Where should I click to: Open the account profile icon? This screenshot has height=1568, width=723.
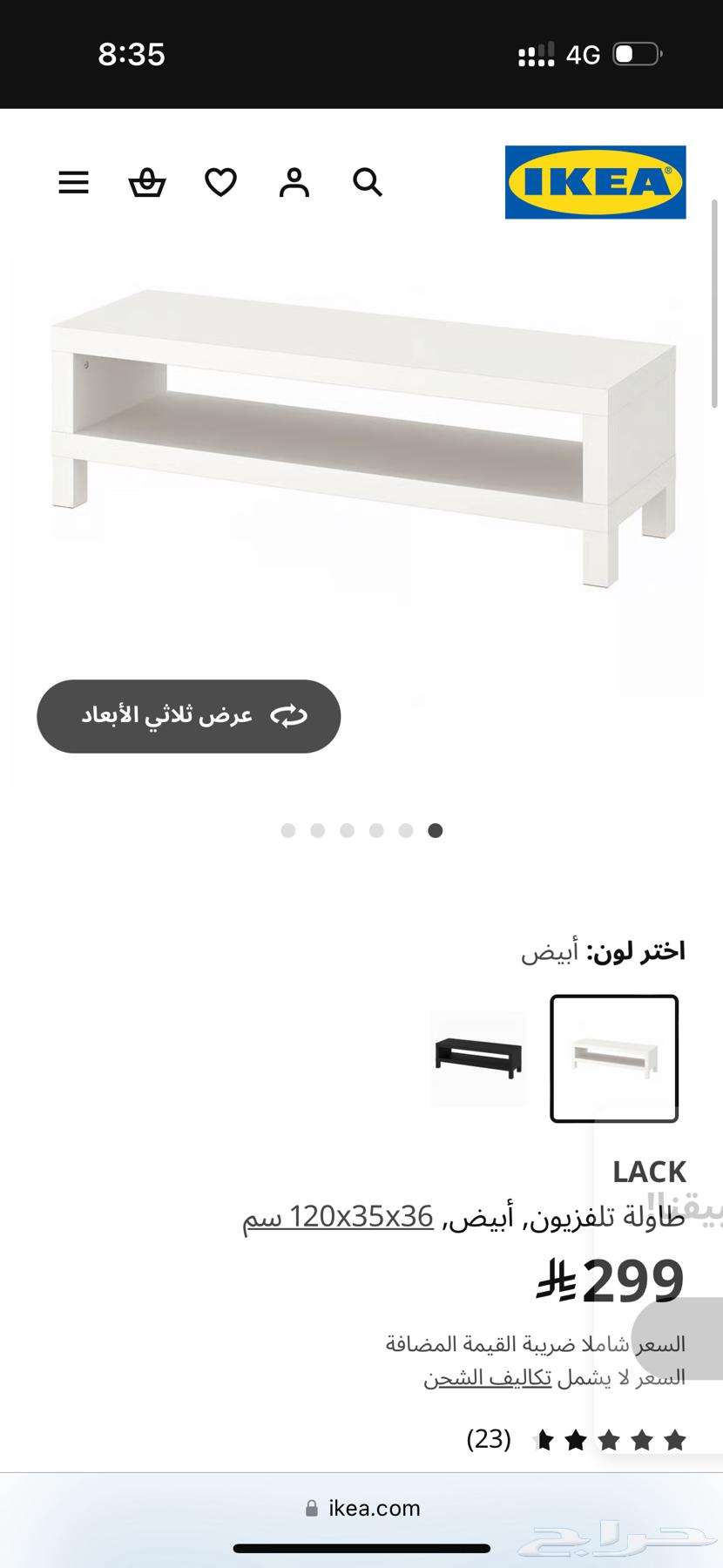pyautogui.click(x=294, y=183)
